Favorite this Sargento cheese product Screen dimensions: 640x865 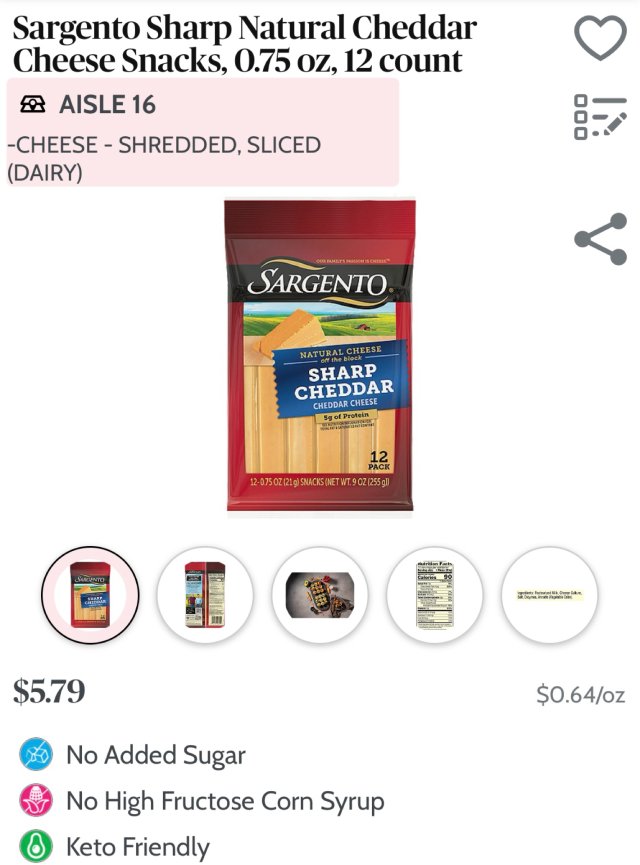point(600,38)
